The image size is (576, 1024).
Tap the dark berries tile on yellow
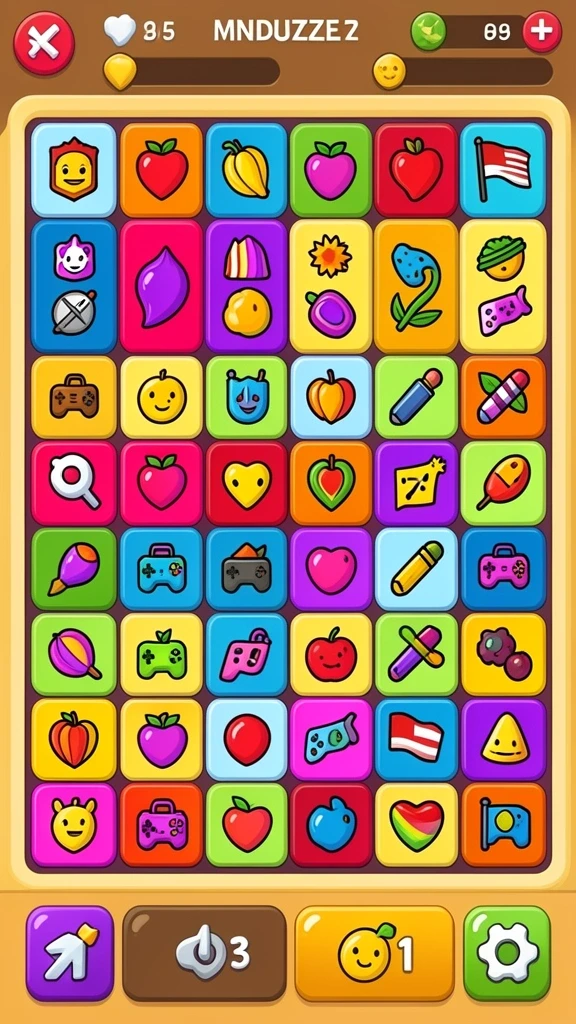[503, 654]
